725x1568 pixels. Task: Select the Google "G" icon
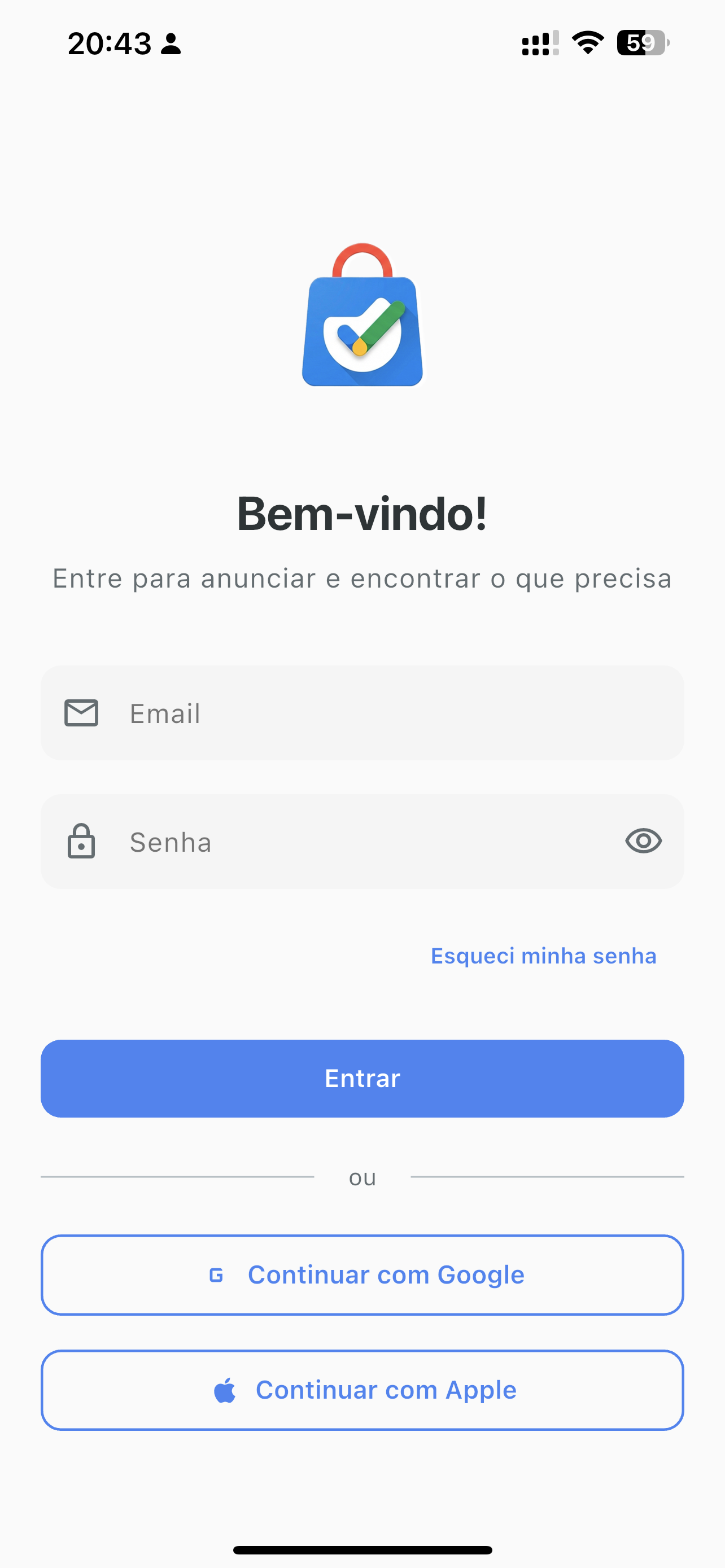coord(218,1274)
